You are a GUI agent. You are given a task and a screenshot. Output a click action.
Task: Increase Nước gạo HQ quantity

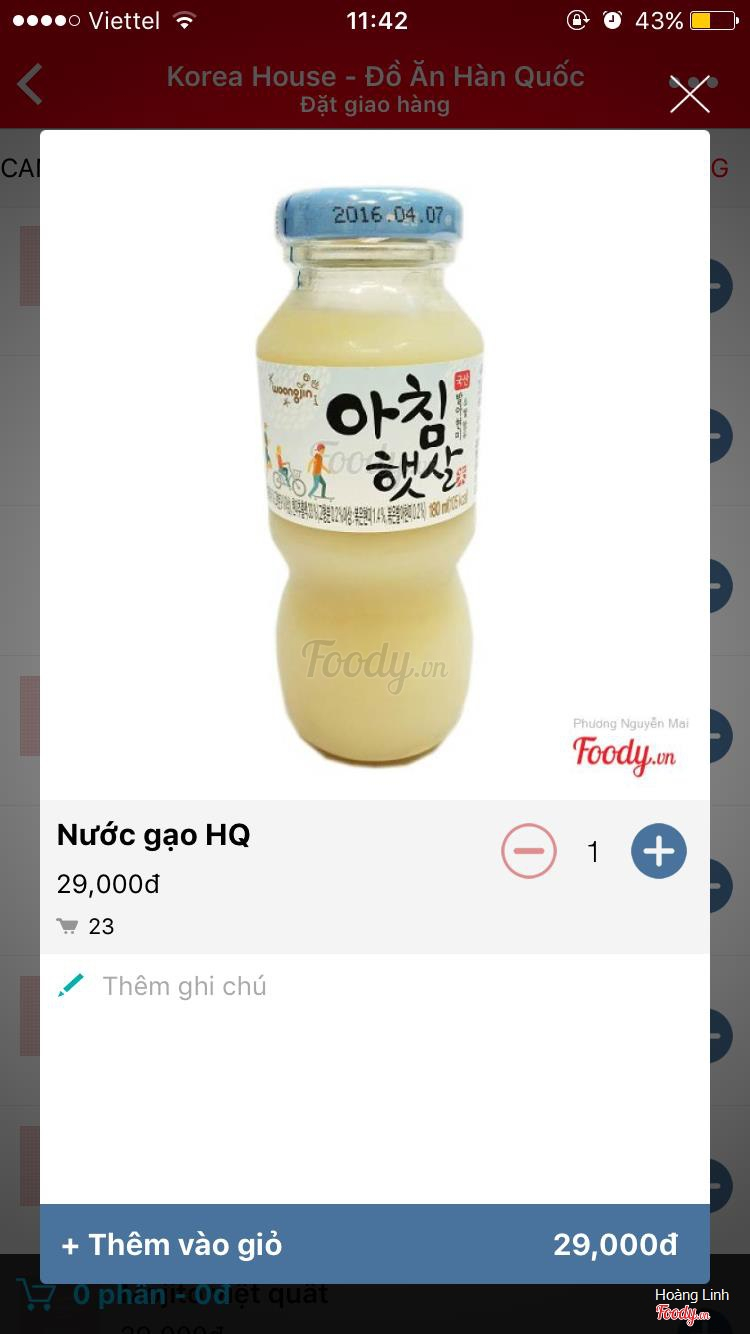pos(658,851)
